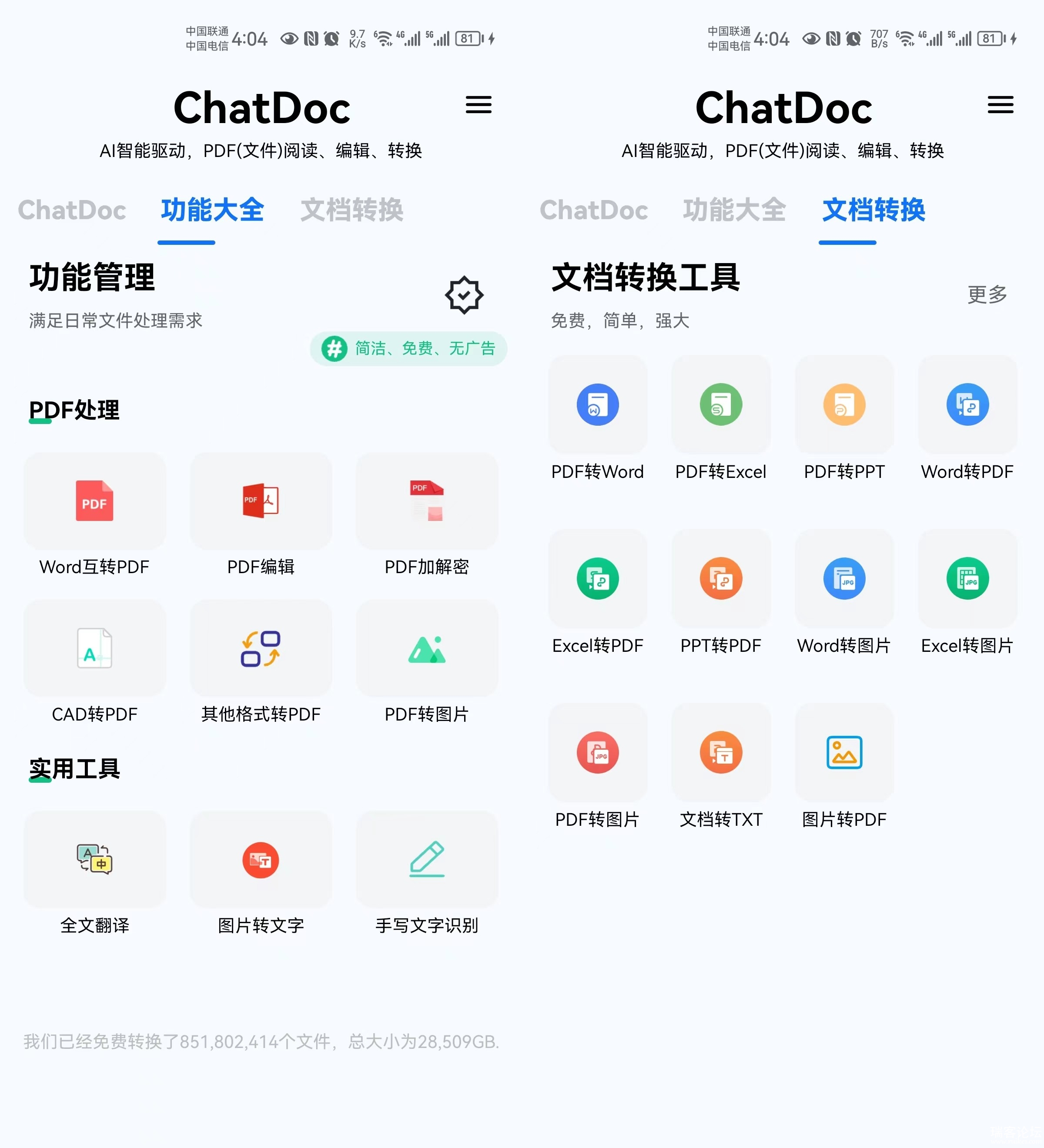This screenshot has width=1044, height=1148.
Task: Select 图片转PDF
Action: tap(844, 753)
